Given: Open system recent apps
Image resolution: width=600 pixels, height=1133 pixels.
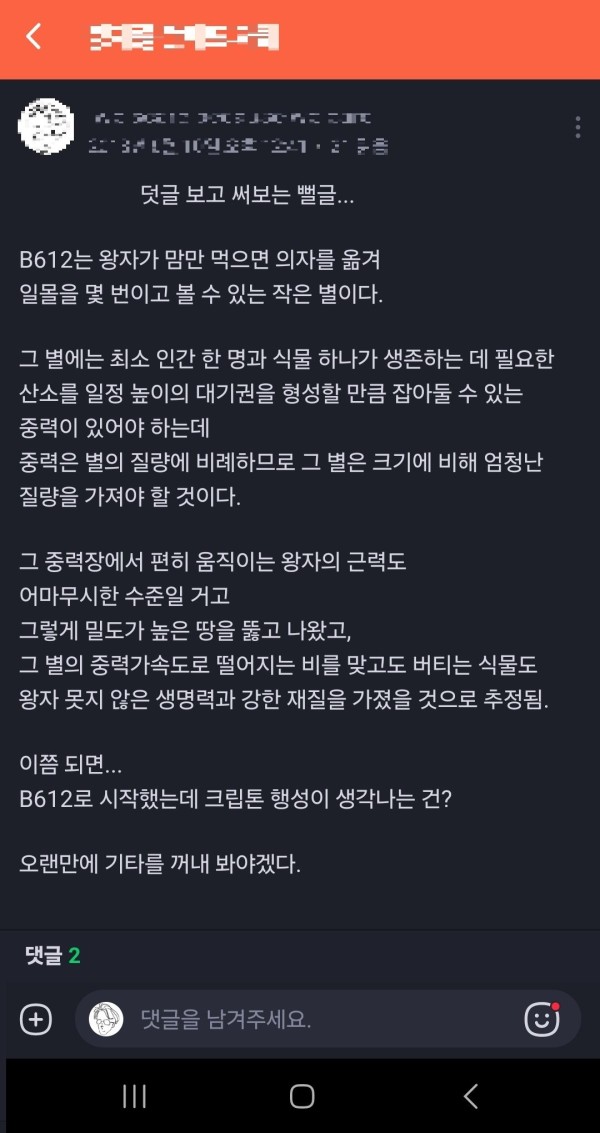Looking at the screenshot, I should tap(134, 1097).
